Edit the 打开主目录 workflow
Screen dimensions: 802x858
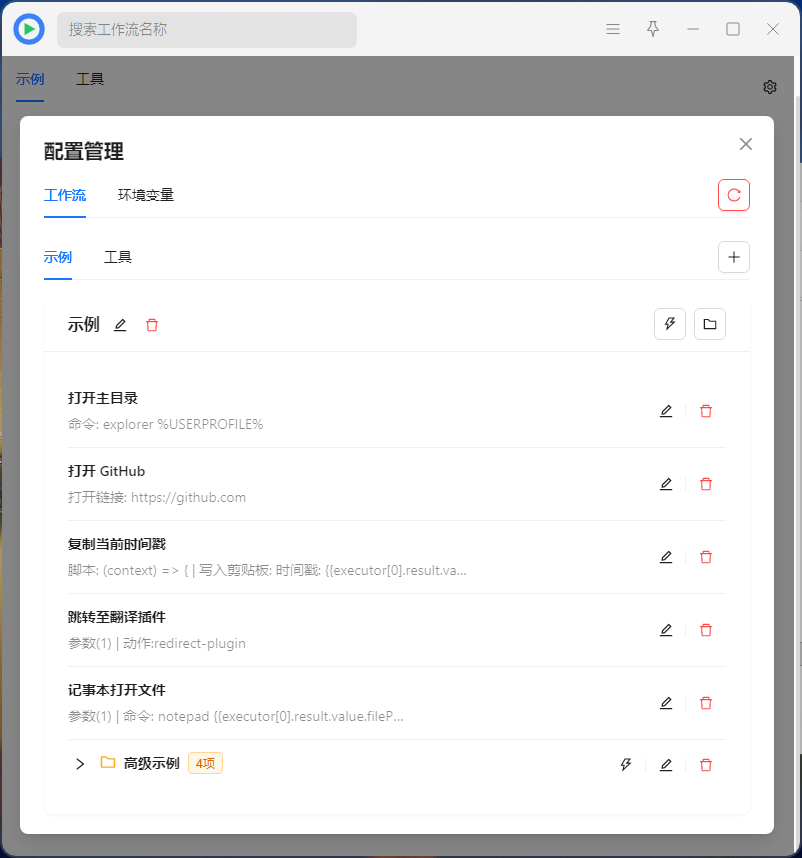point(666,411)
